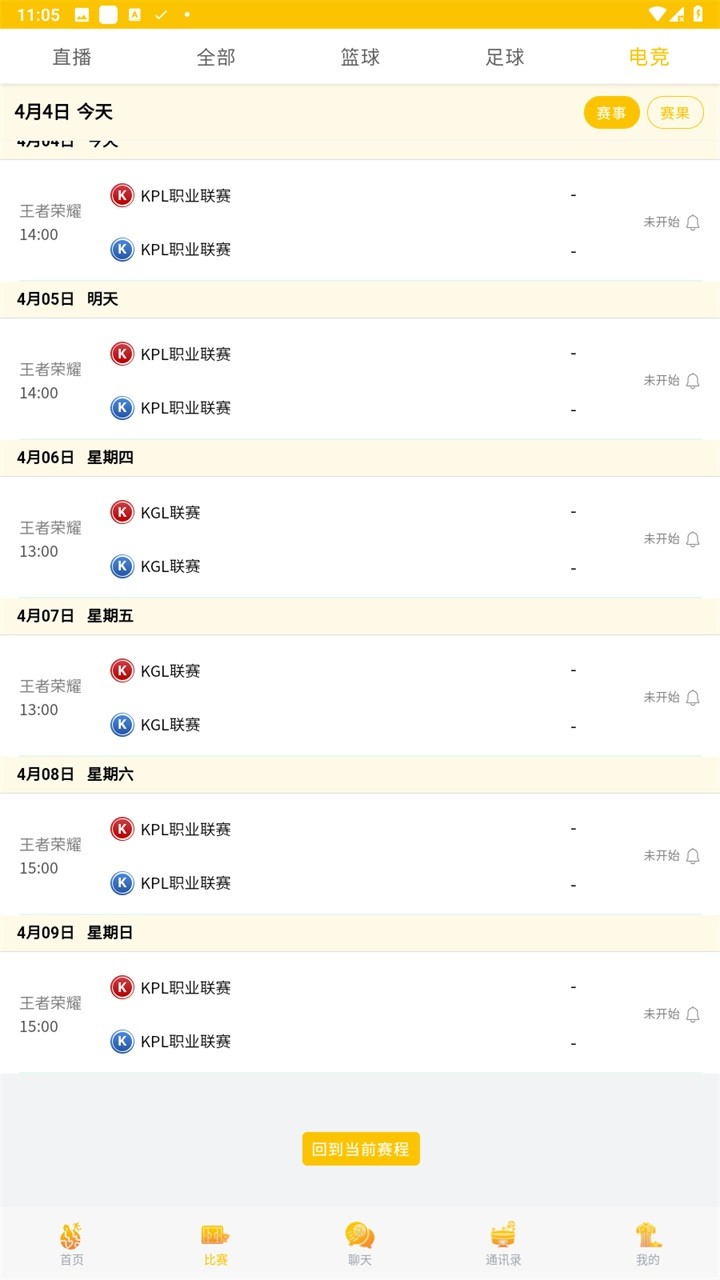Set reminder bell for 4月05日 match

[693, 381]
